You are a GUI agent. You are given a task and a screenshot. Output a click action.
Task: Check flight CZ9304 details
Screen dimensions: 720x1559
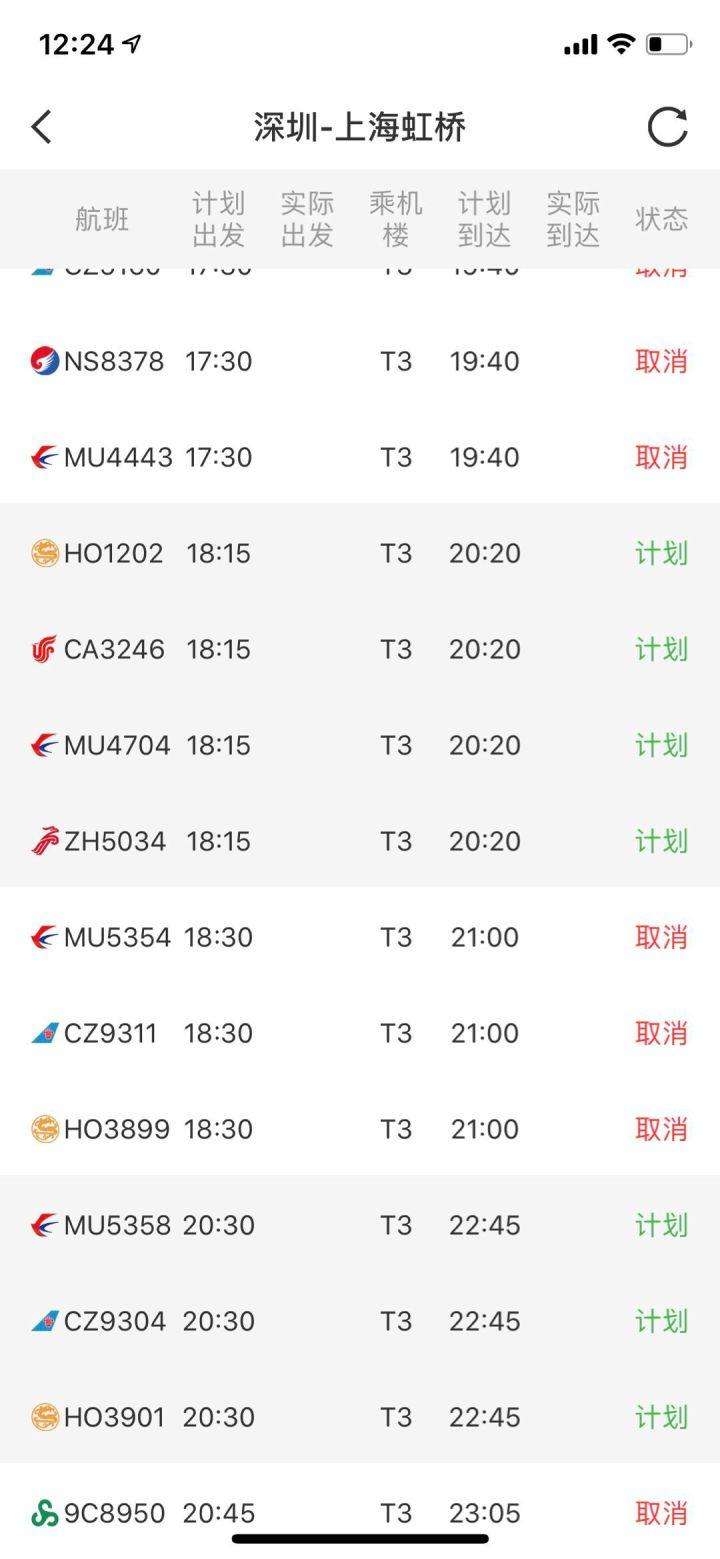(x=360, y=1321)
